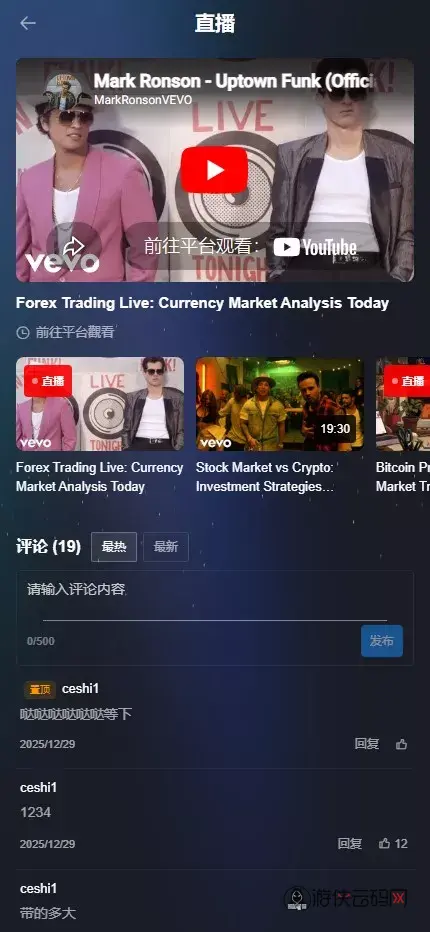430x932 pixels.
Task: Open the Bitcoin live stream thumbnail
Action: 403,404
